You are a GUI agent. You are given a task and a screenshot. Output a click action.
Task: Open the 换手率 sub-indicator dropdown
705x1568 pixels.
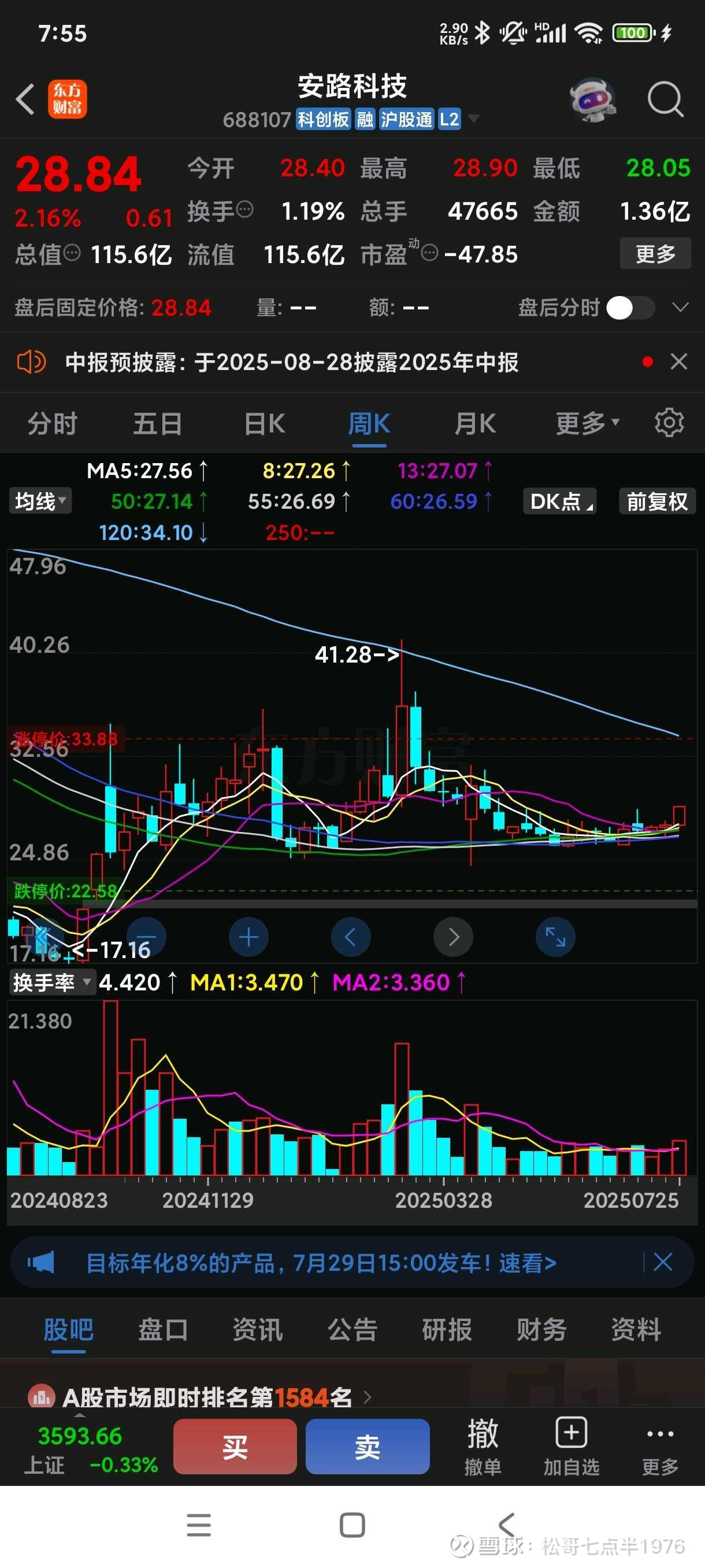51,982
